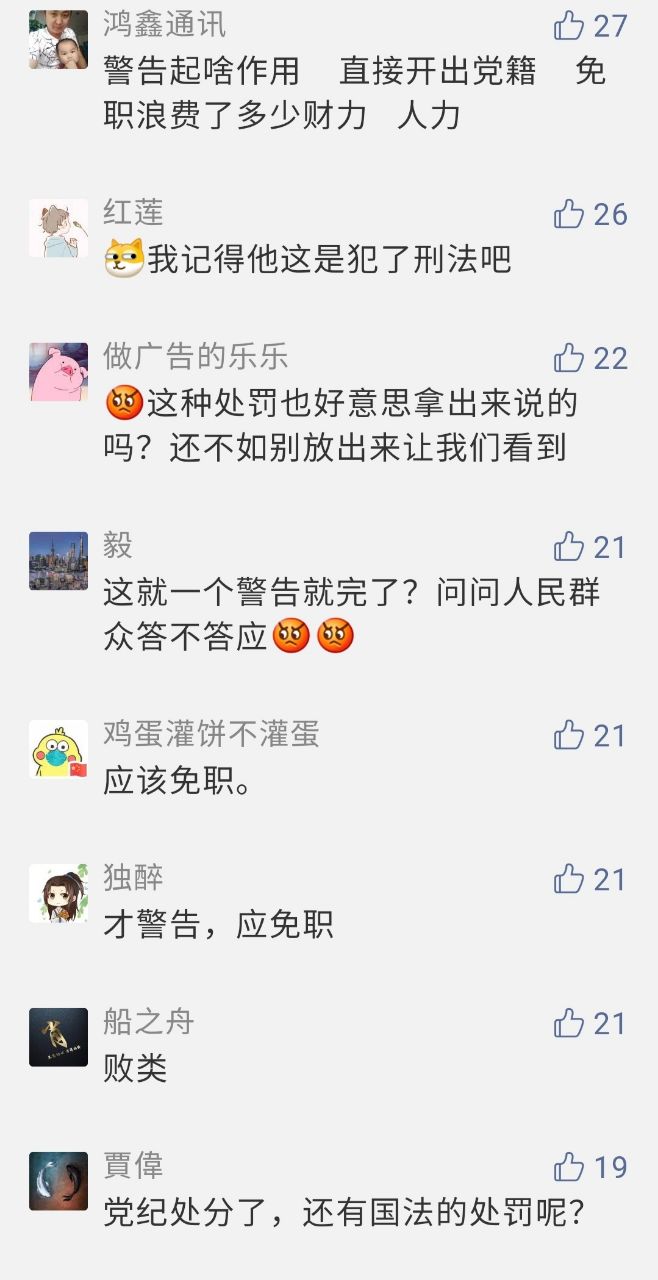Like 独醉's comment
658x1280 pixels.
(x=570, y=879)
